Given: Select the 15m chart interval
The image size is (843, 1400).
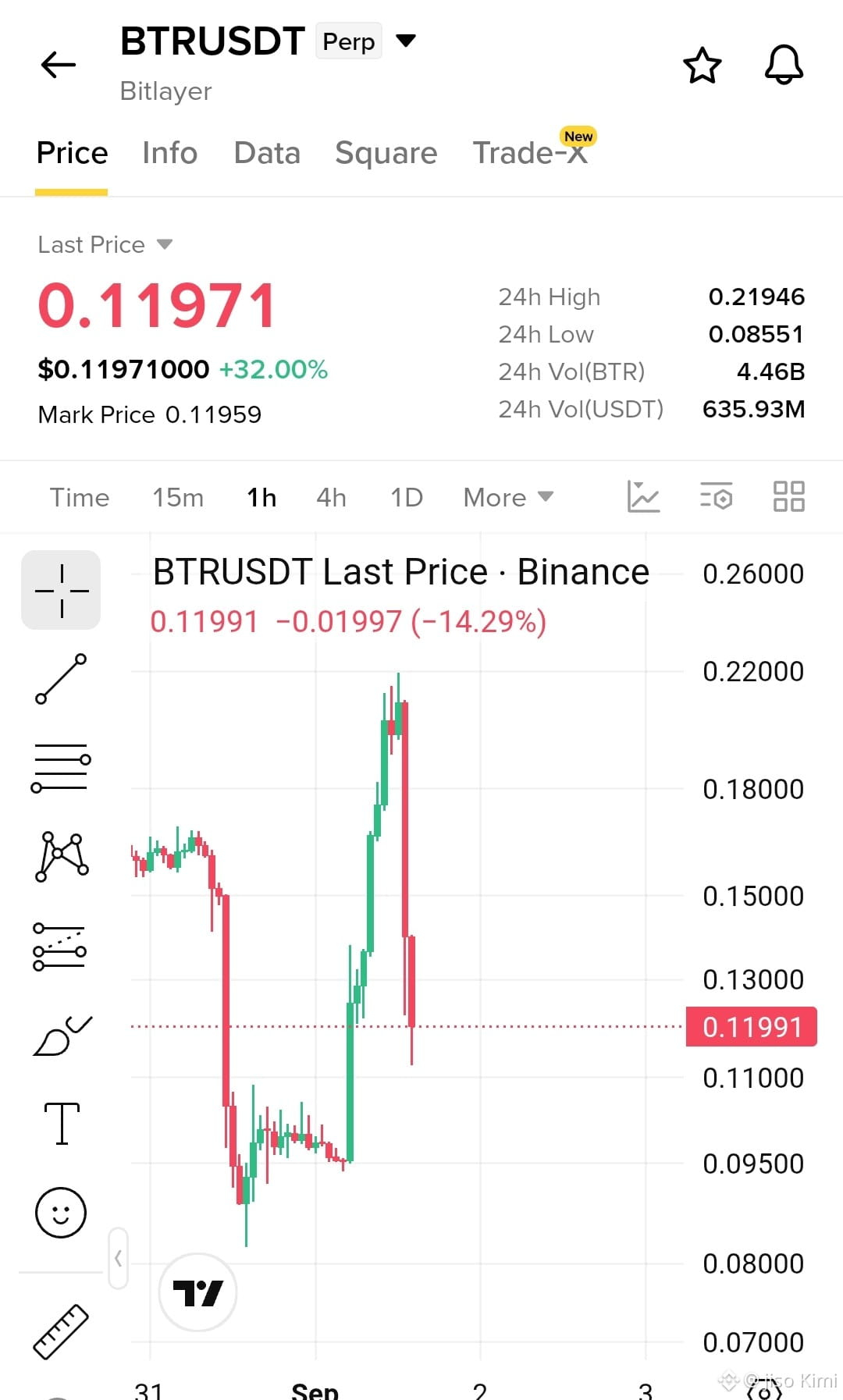Looking at the screenshot, I should click(178, 497).
